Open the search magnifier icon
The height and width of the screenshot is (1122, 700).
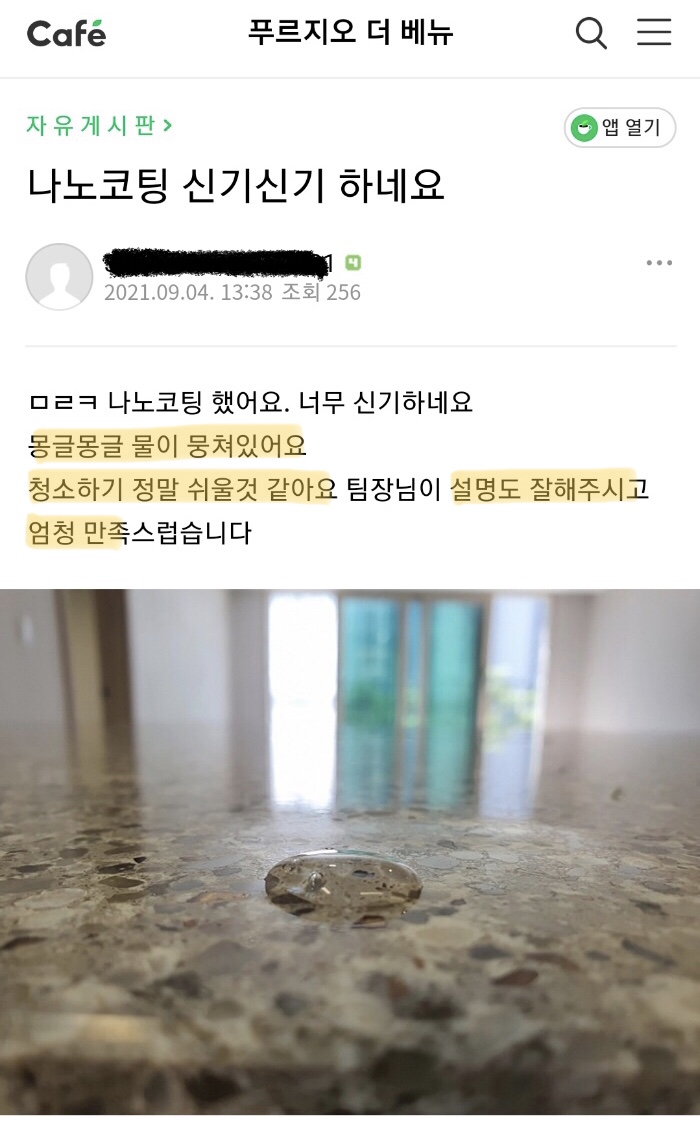pyautogui.click(x=591, y=34)
